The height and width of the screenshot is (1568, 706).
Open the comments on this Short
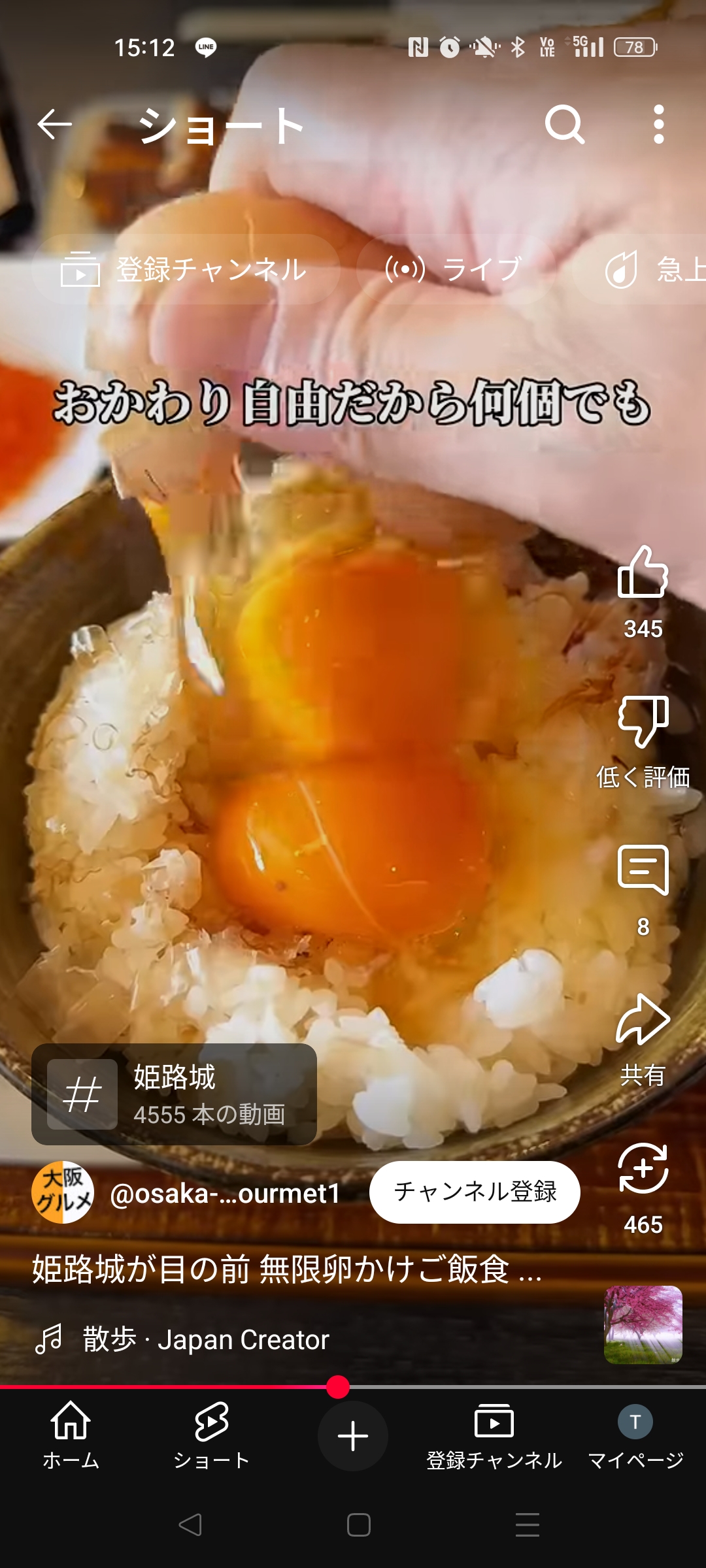click(x=643, y=870)
